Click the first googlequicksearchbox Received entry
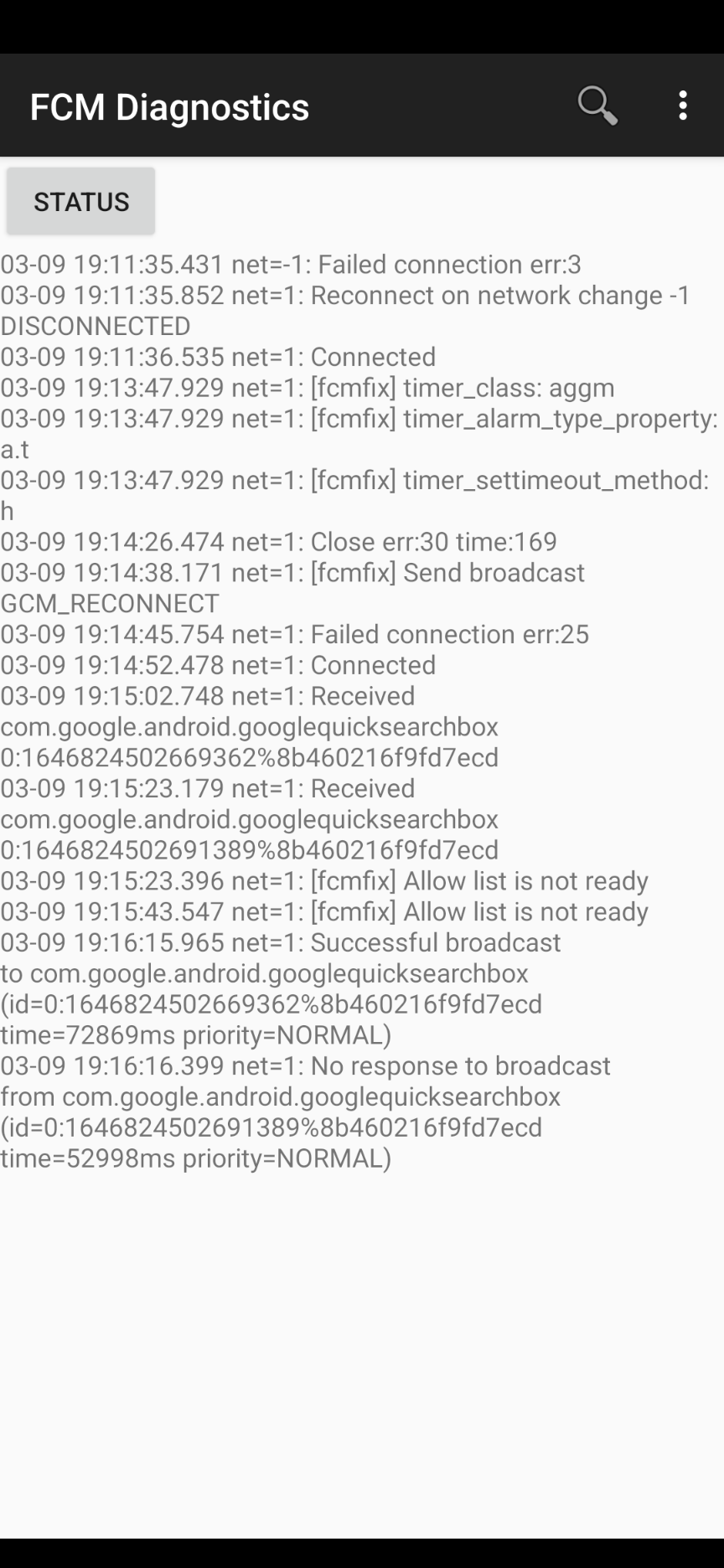Screen dimensions: 724x1568 click(x=251, y=726)
